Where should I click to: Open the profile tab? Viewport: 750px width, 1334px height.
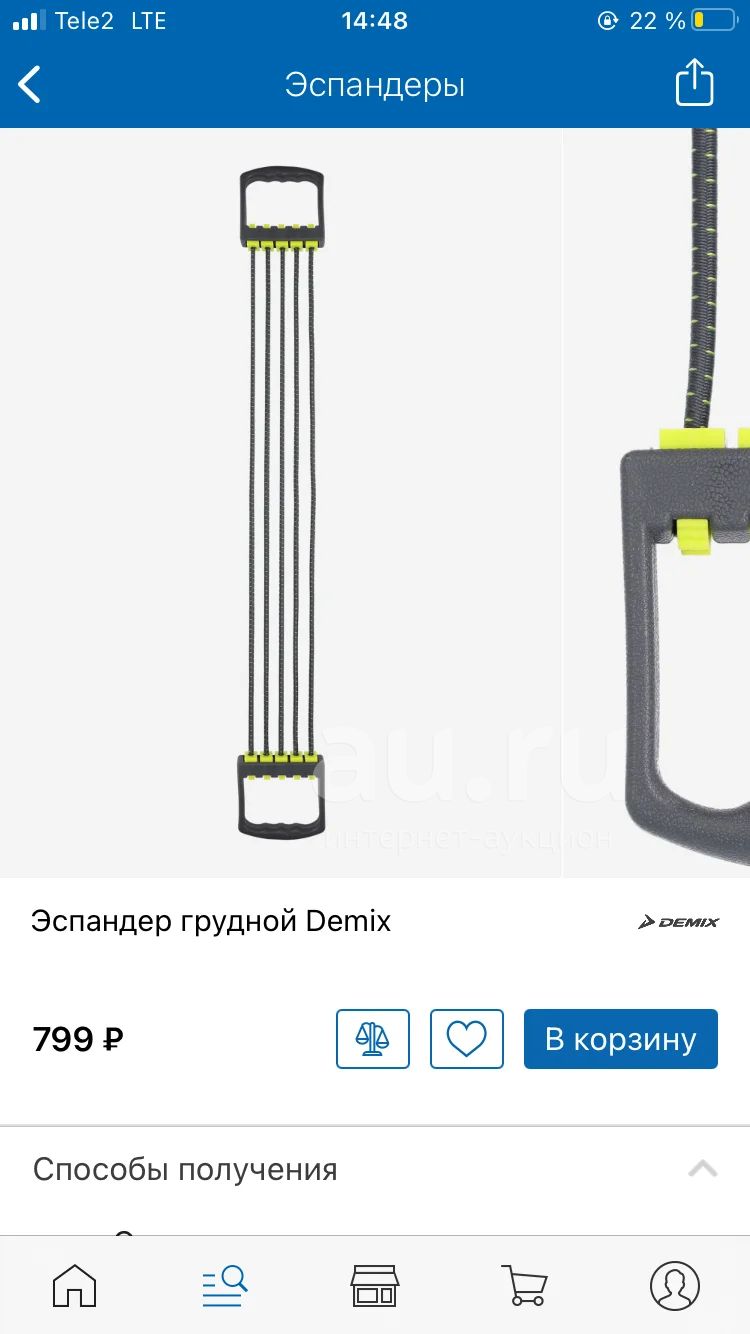pos(675,1285)
